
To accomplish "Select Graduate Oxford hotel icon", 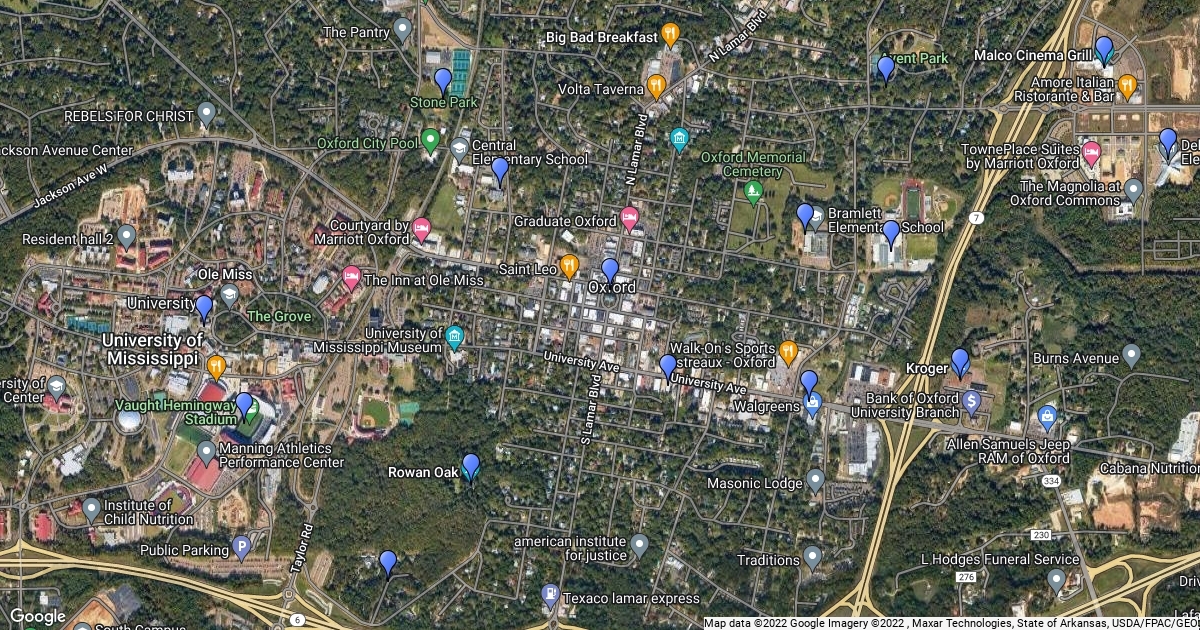I will point(630,217).
